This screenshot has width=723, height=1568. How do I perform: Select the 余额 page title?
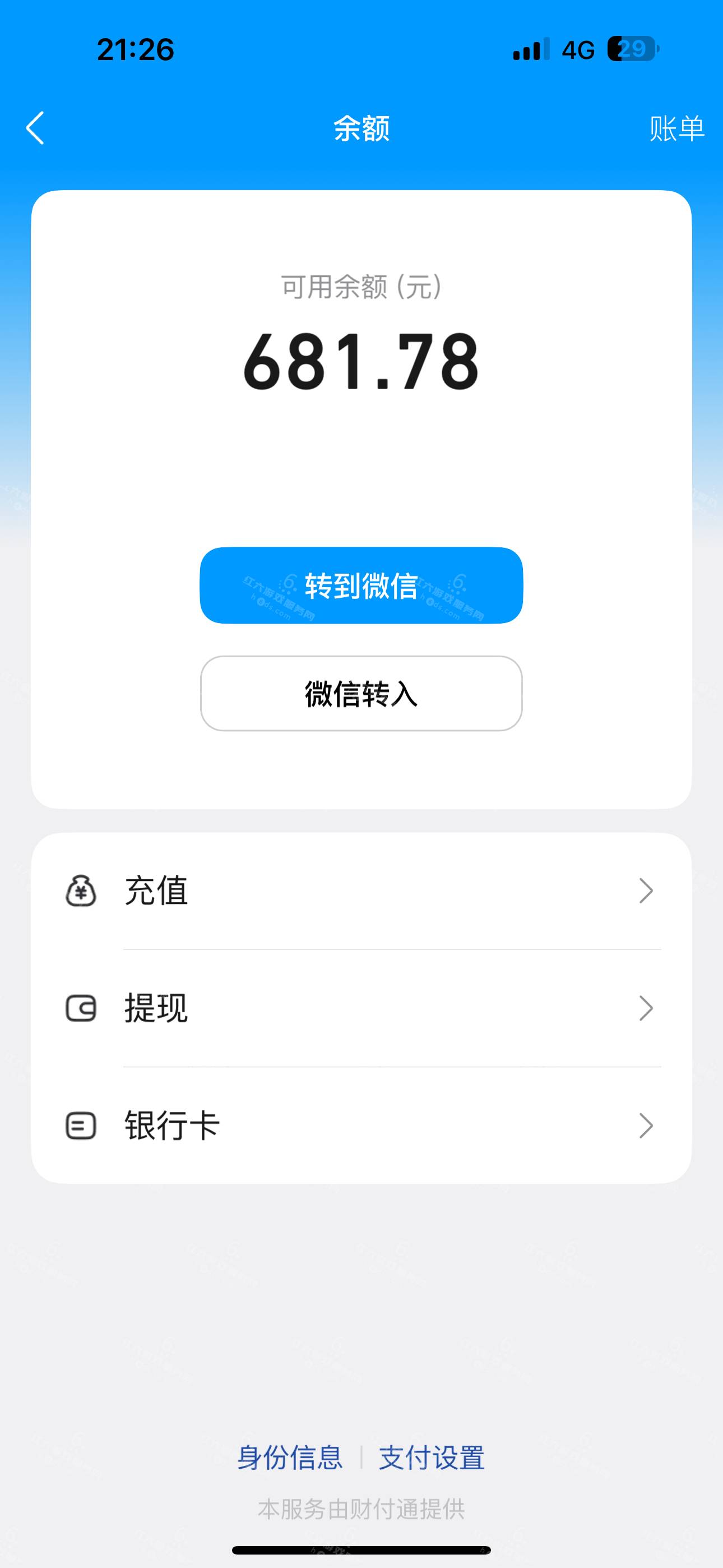pos(361,128)
